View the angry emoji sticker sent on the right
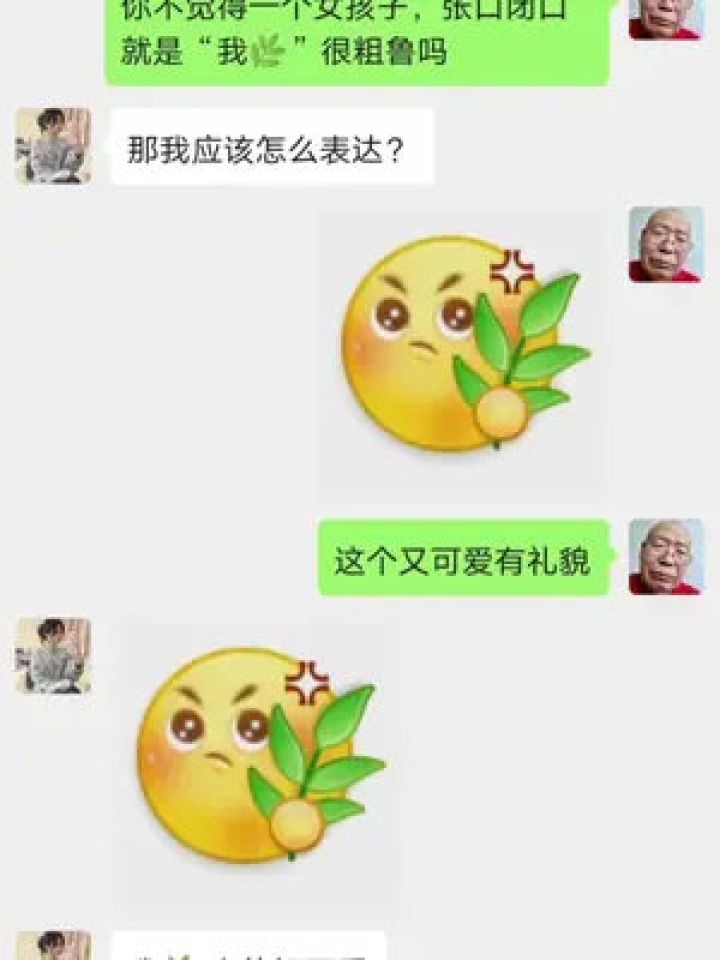 coord(465,355)
